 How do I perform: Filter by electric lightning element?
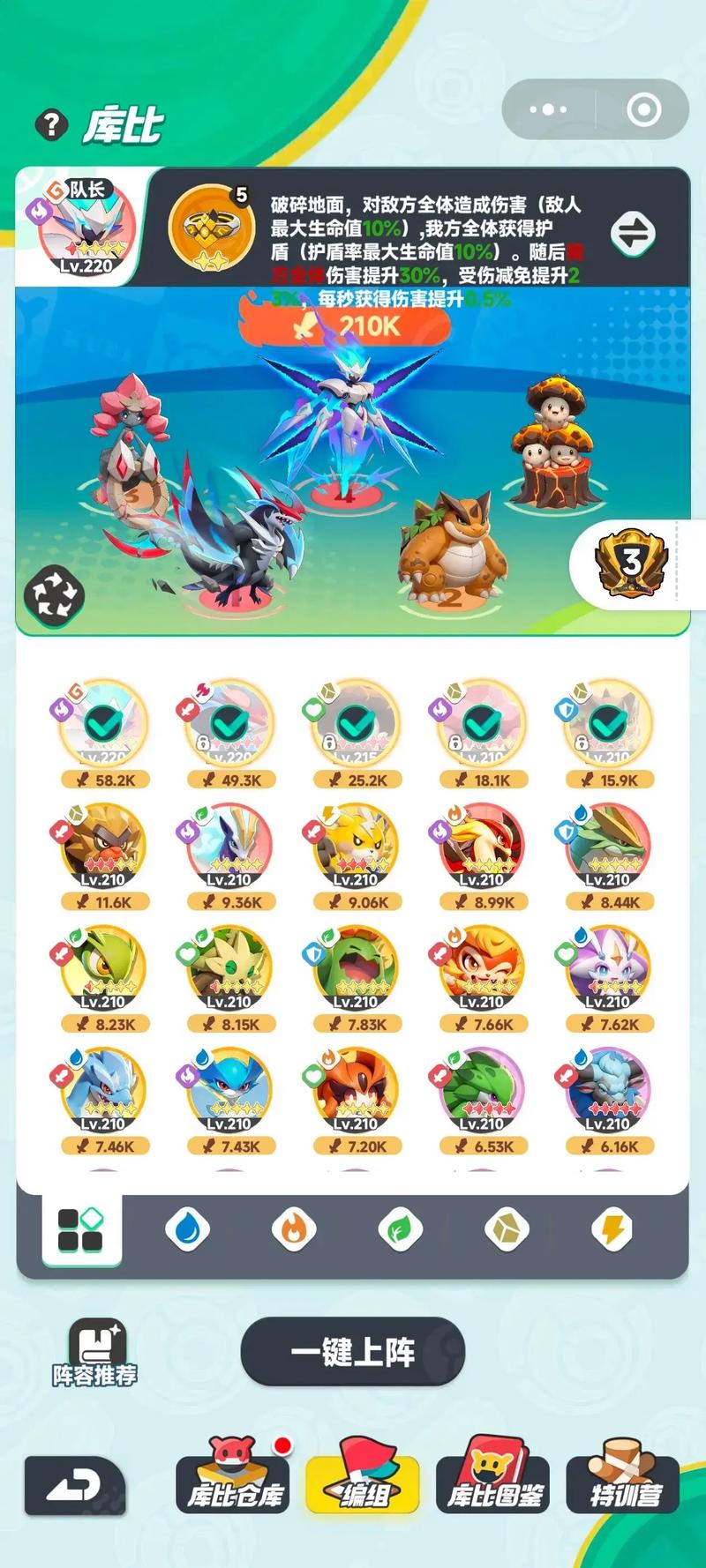613,1228
